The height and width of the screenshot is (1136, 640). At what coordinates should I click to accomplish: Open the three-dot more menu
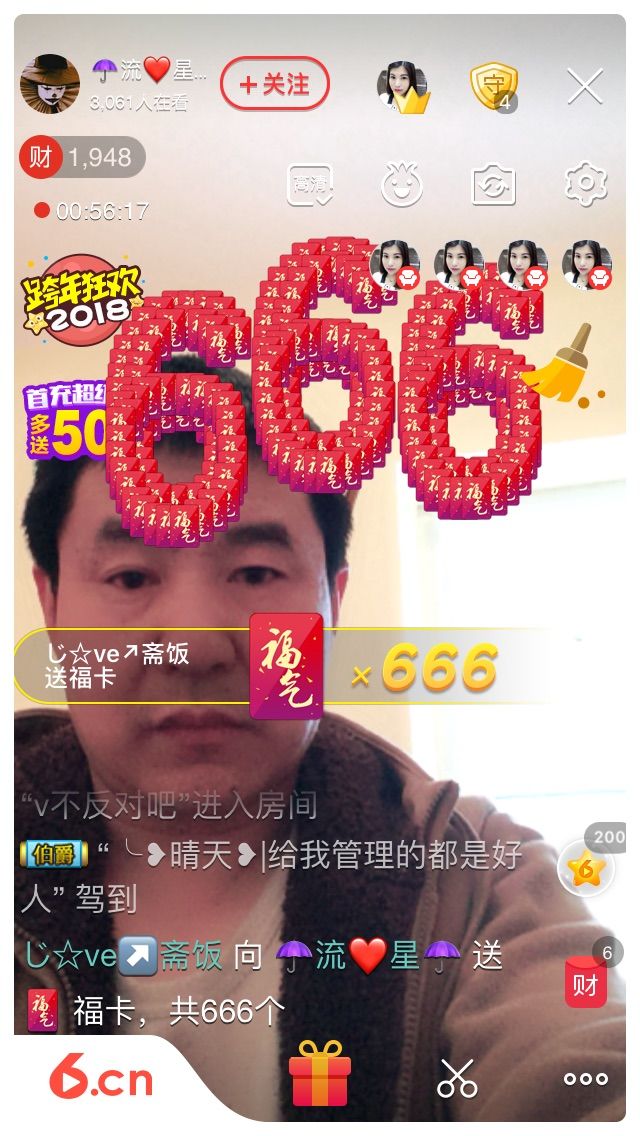tap(586, 1079)
